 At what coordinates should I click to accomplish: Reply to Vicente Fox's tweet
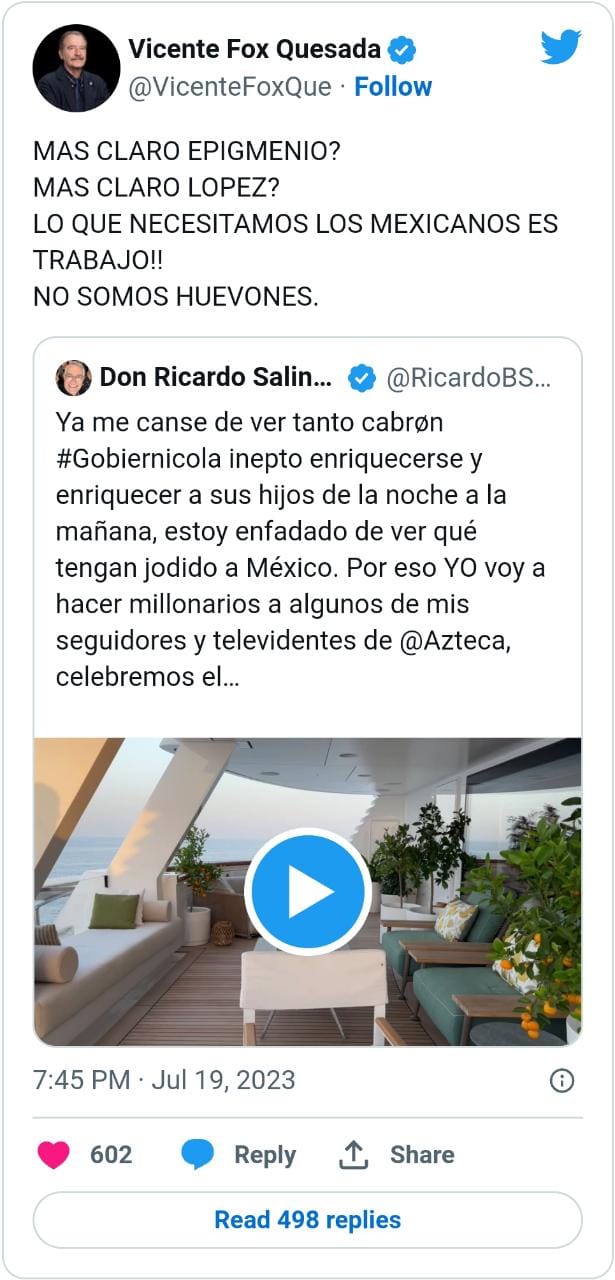tap(239, 1155)
